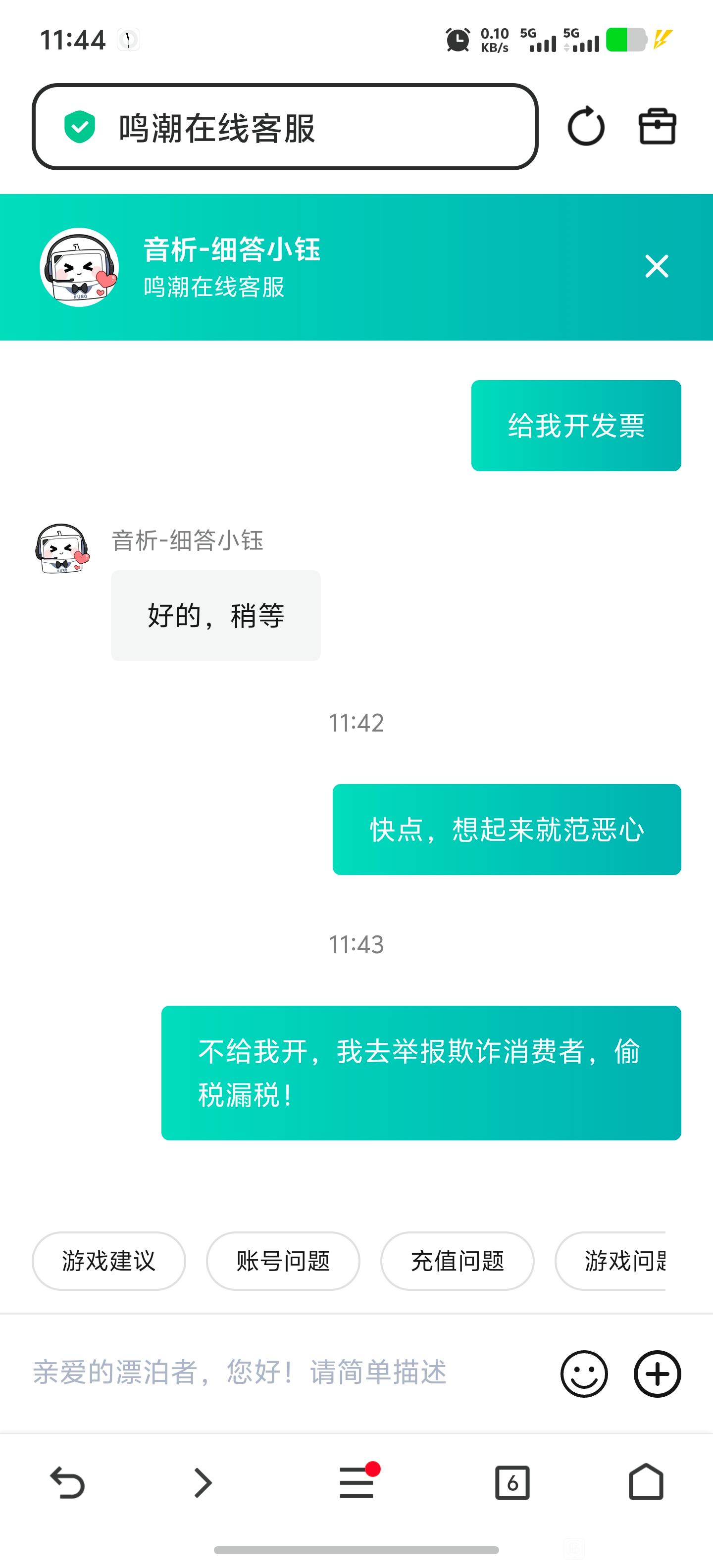Image resolution: width=713 pixels, height=1568 pixels.
Task: Go back to the previous page
Action: pyautogui.click(x=67, y=1482)
